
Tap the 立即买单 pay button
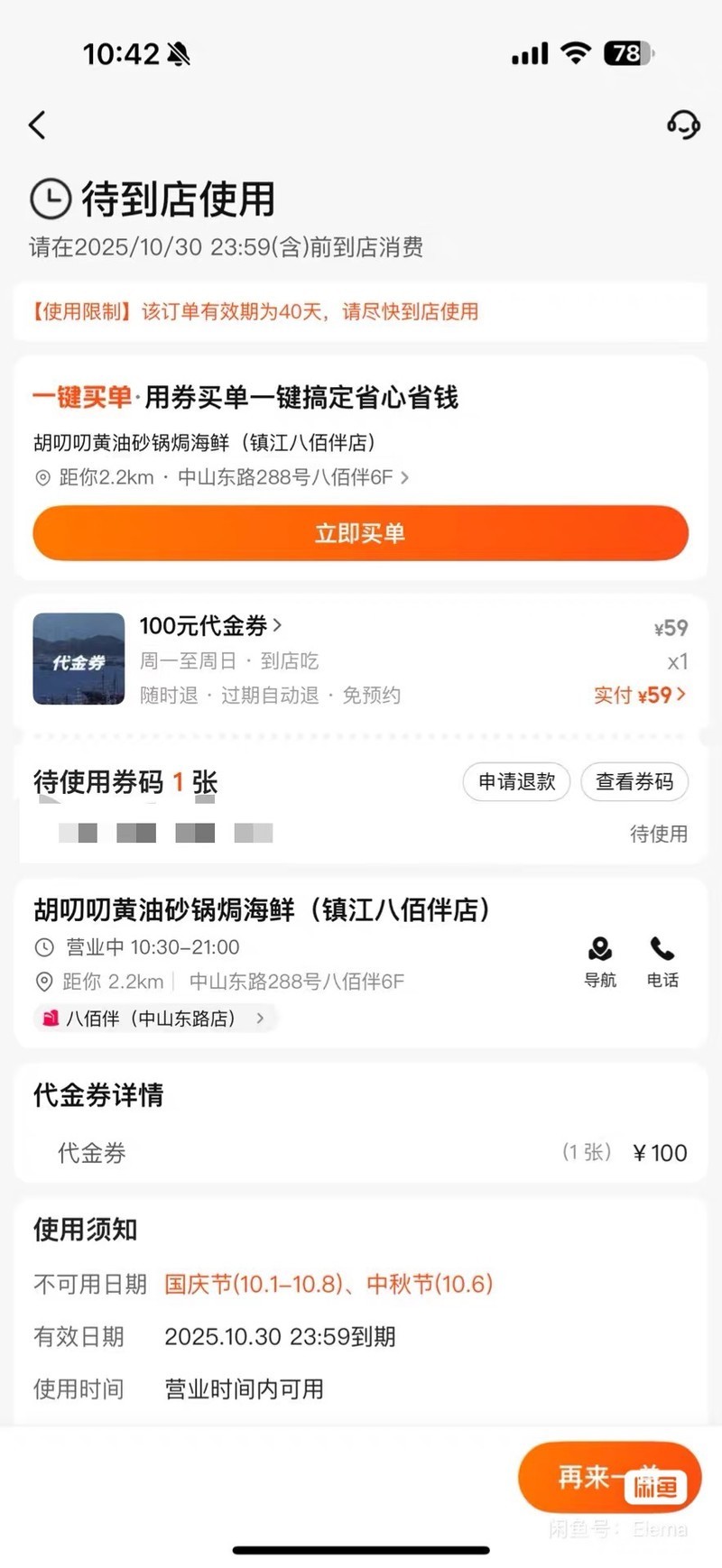click(361, 533)
